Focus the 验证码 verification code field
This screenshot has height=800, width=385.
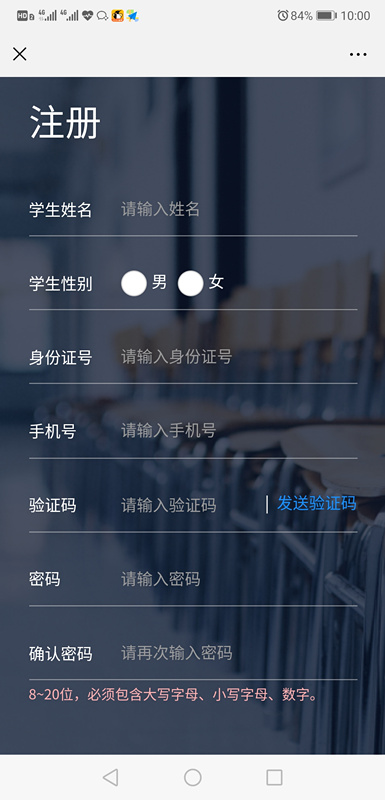[x=191, y=505]
